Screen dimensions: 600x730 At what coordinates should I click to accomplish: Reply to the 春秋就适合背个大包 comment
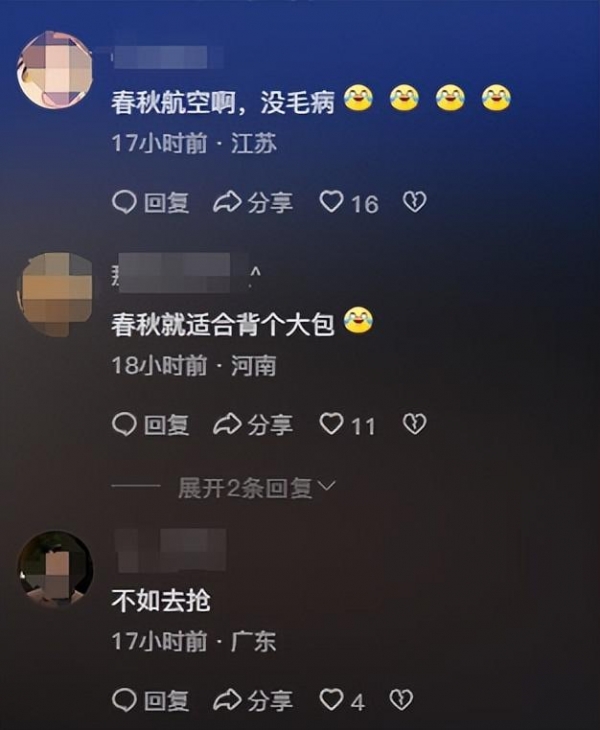(x=150, y=425)
